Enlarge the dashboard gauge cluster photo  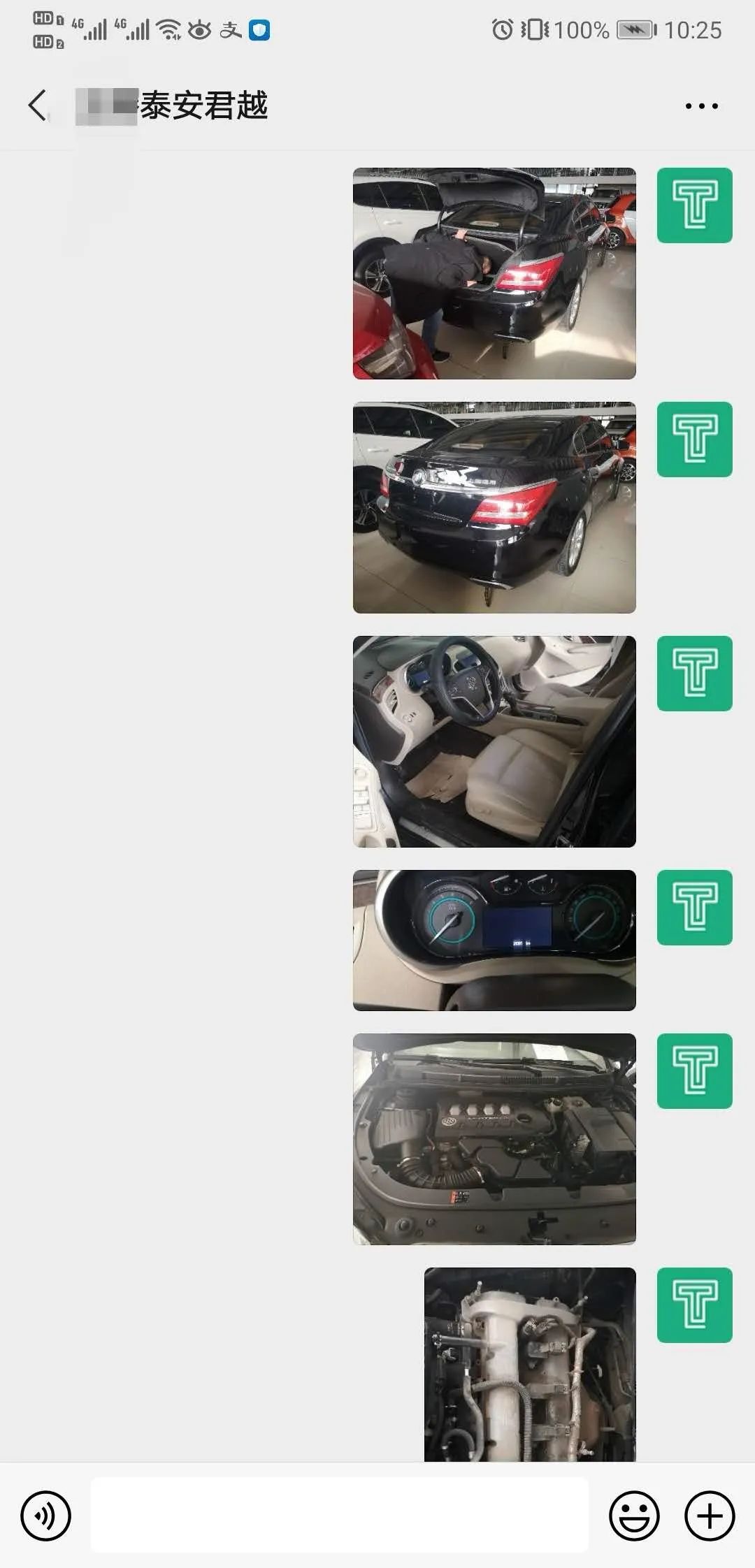(494, 940)
